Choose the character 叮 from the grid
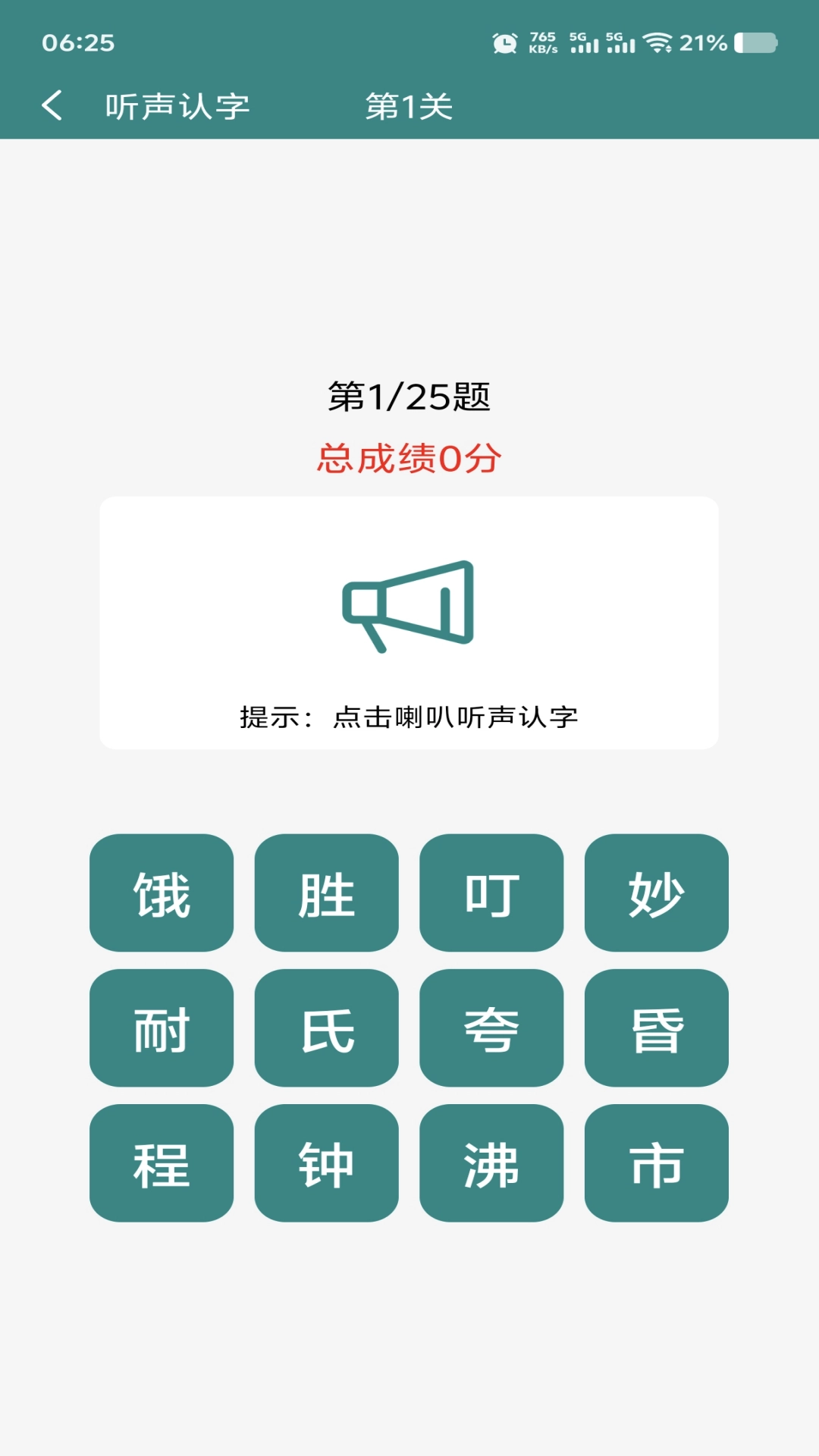The image size is (819, 1456). [491, 893]
